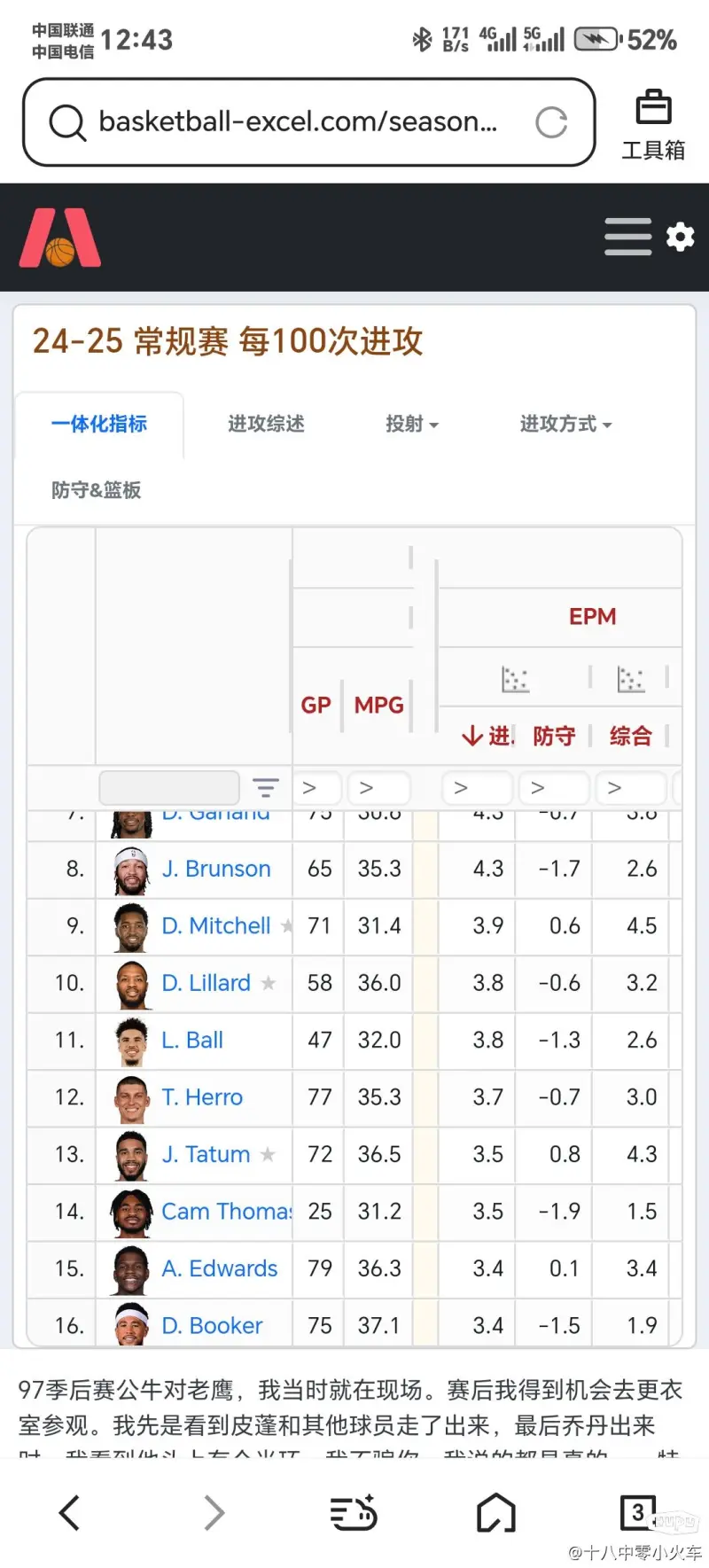Image resolution: width=709 pixels, height=1568 pixels.
Task: Expand the 投射 dropdown tab
Action: click(x=412, y=424)
